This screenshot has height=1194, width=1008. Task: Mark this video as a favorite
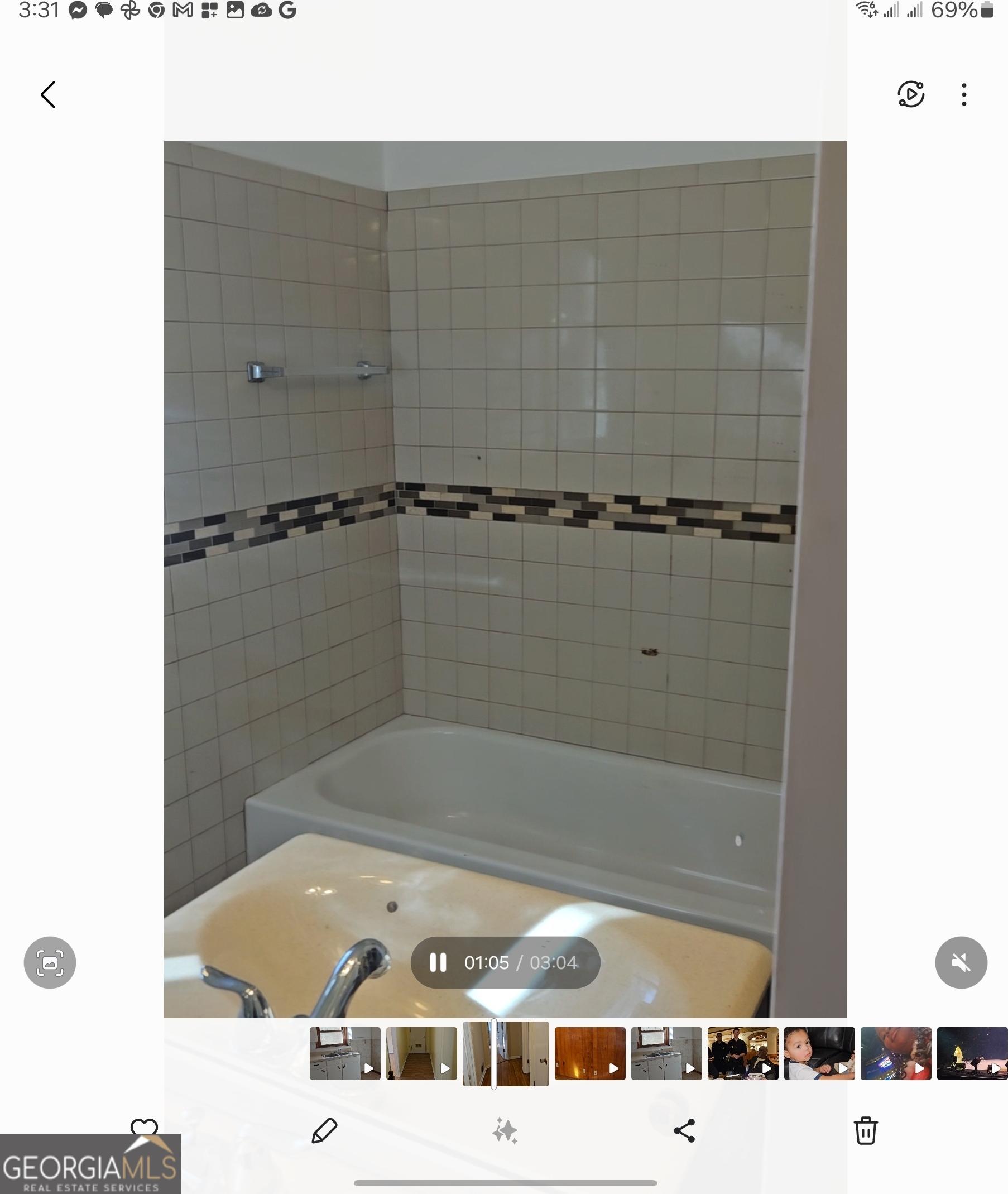143,1126
